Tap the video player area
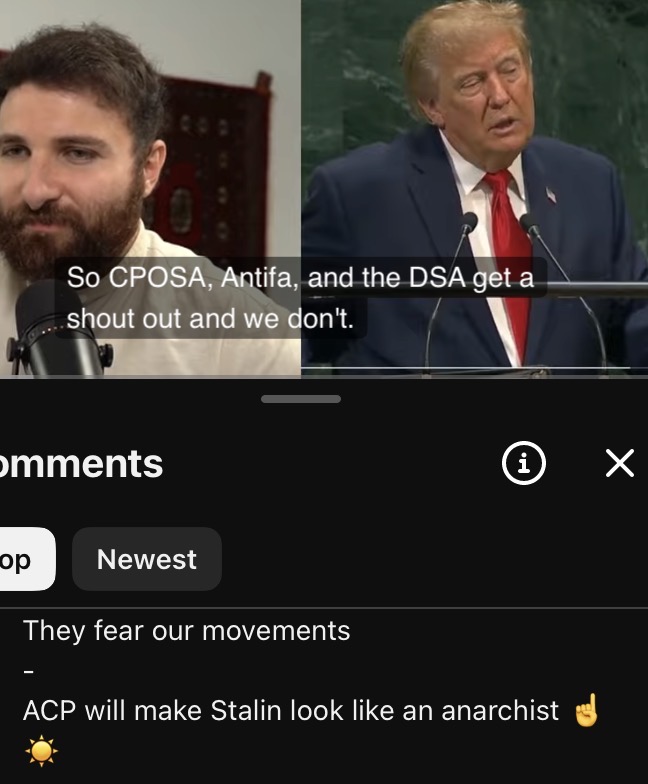 [x=324, y=189]
